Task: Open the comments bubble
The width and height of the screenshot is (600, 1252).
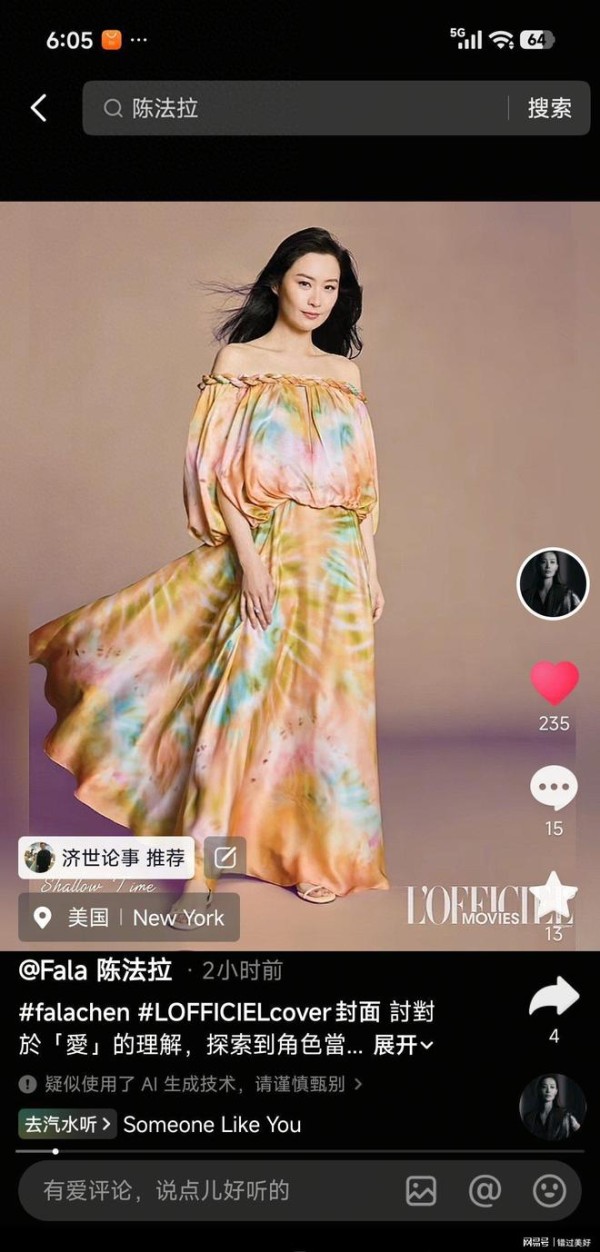Action: pos(553,788)
